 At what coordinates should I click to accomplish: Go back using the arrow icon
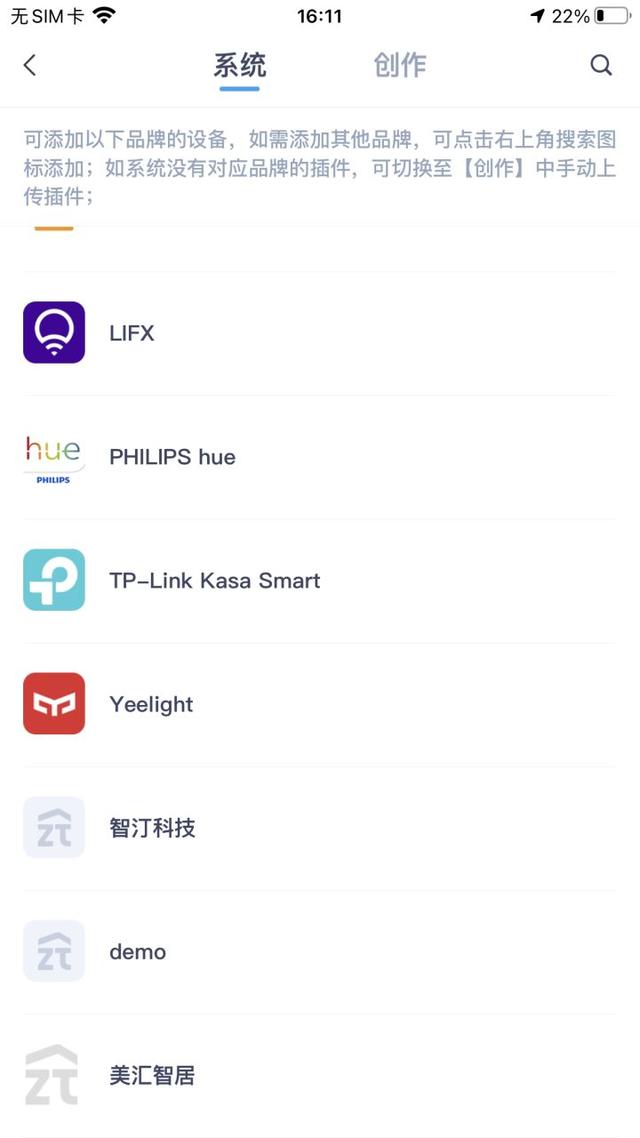click(30, 66)
